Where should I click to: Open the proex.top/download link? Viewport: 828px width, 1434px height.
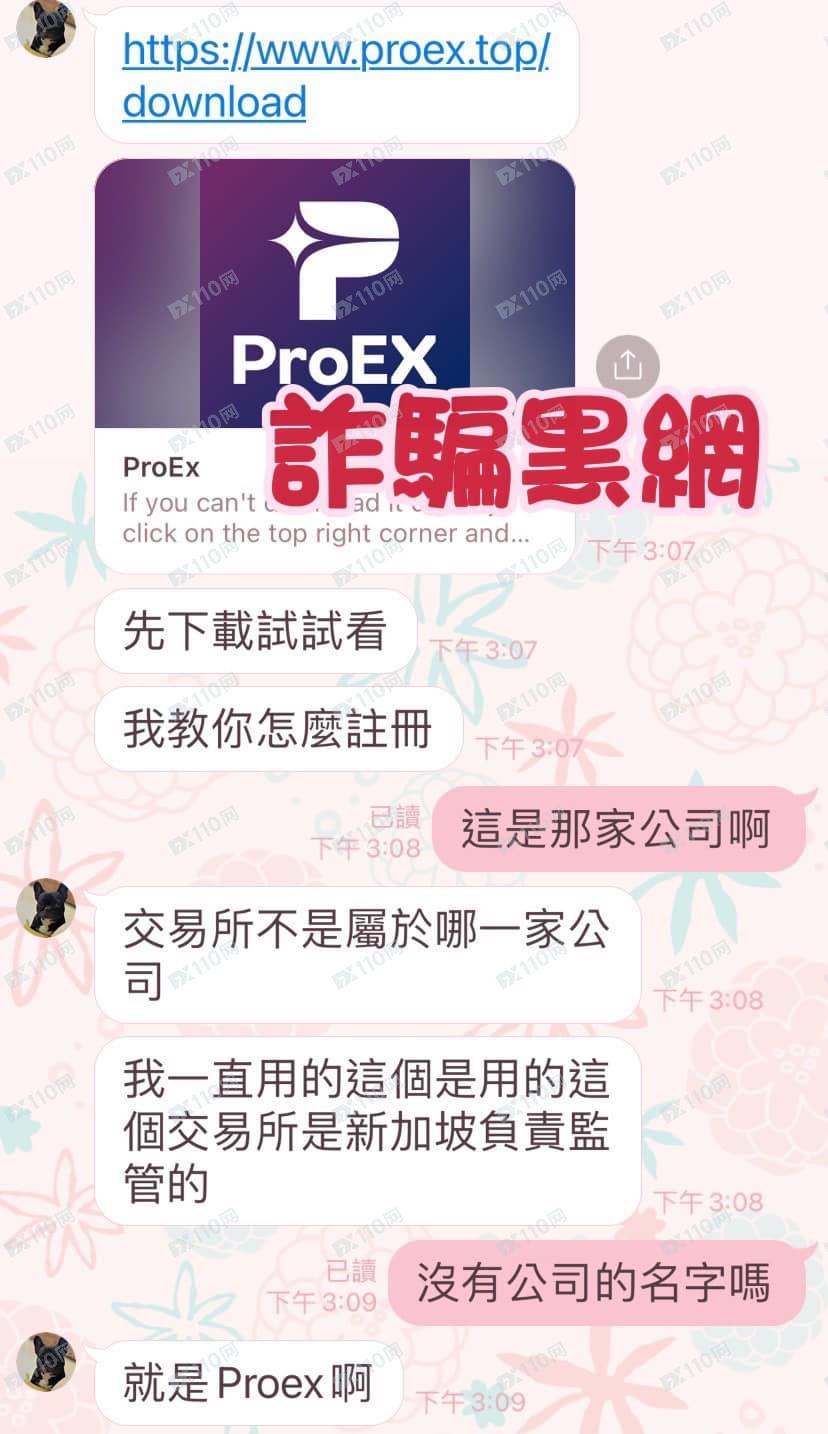[335, 76]
